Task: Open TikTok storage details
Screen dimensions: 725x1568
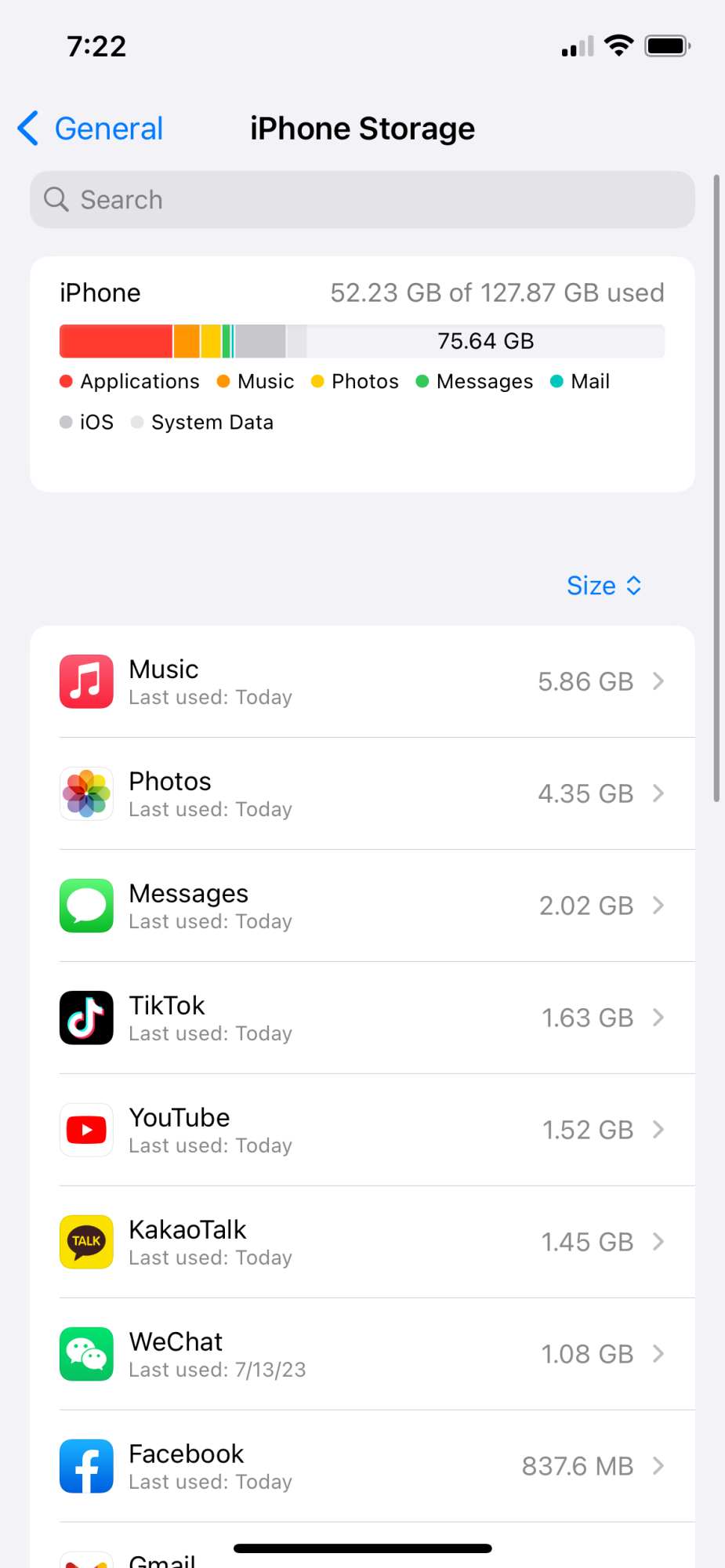Action: [x=362, y=1018]
